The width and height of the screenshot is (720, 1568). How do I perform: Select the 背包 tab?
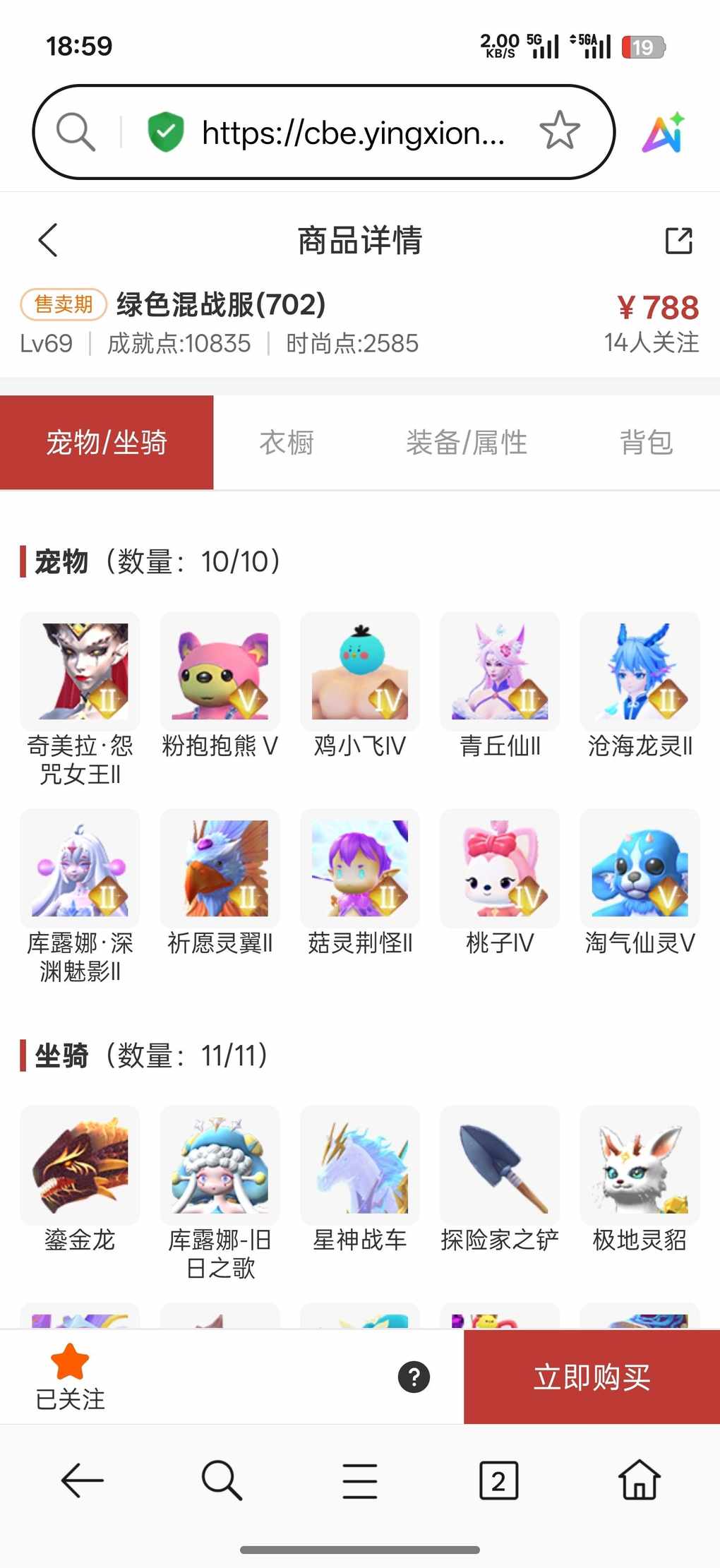point(646,443)
